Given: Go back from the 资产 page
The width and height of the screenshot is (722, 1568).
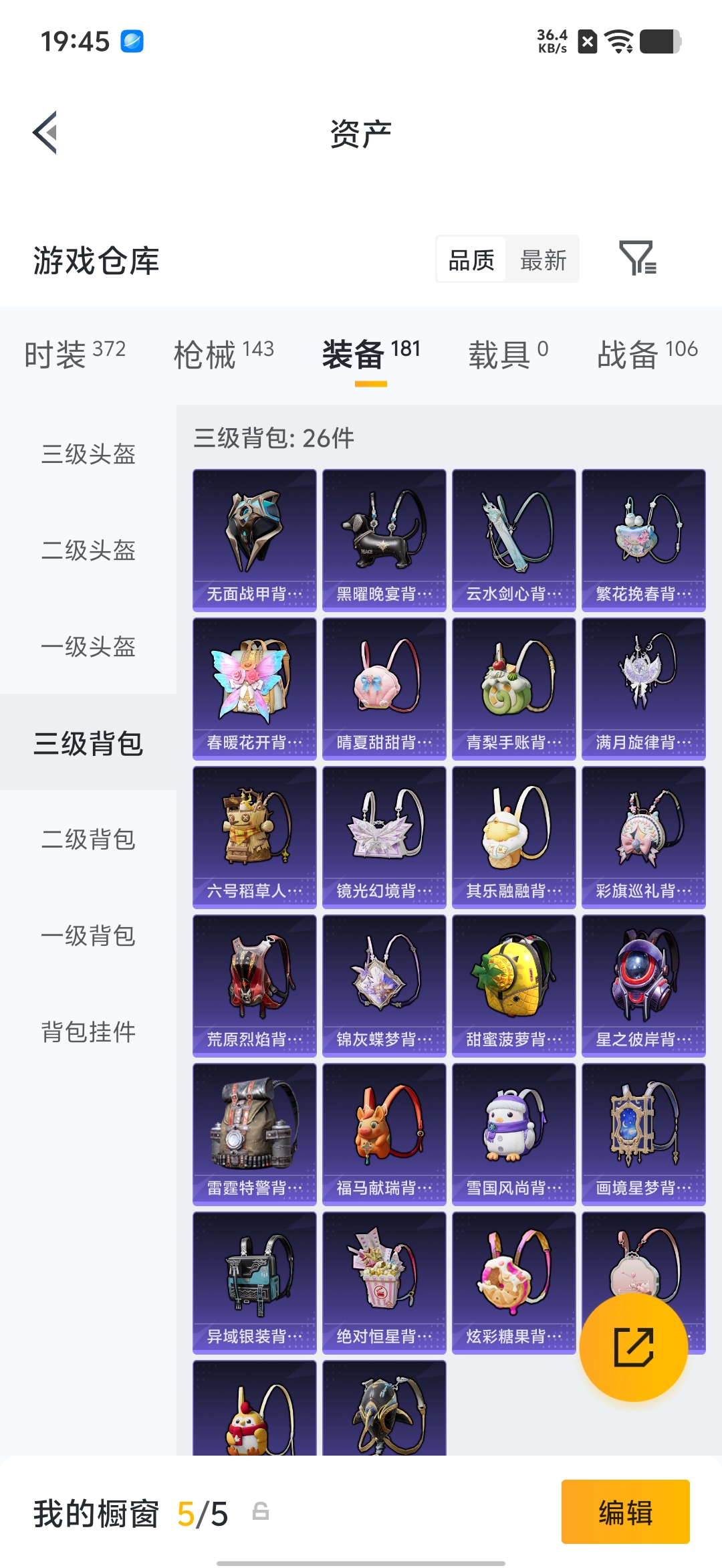Looking at the screenshot, I should pos(45,132).
